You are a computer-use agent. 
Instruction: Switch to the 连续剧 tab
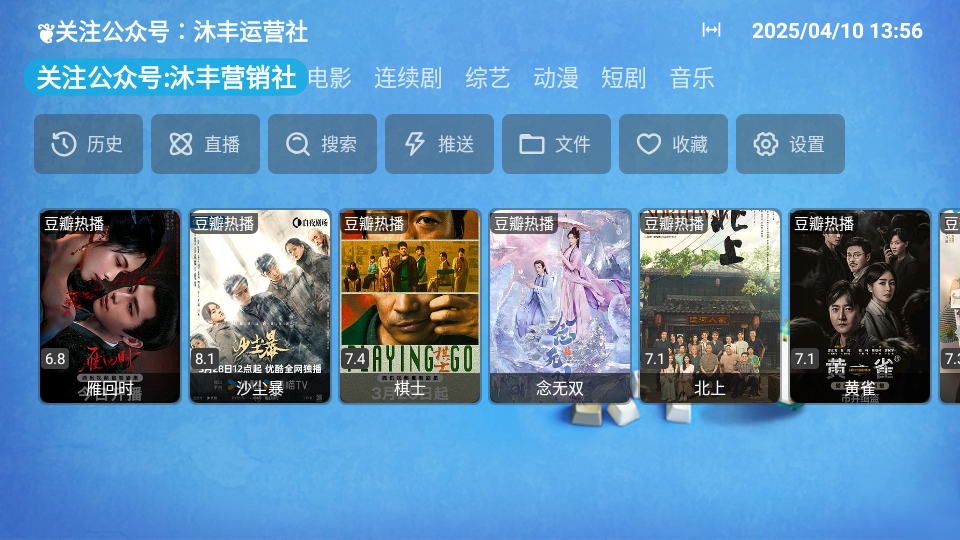pyautogui.click(x=408, y=78)
